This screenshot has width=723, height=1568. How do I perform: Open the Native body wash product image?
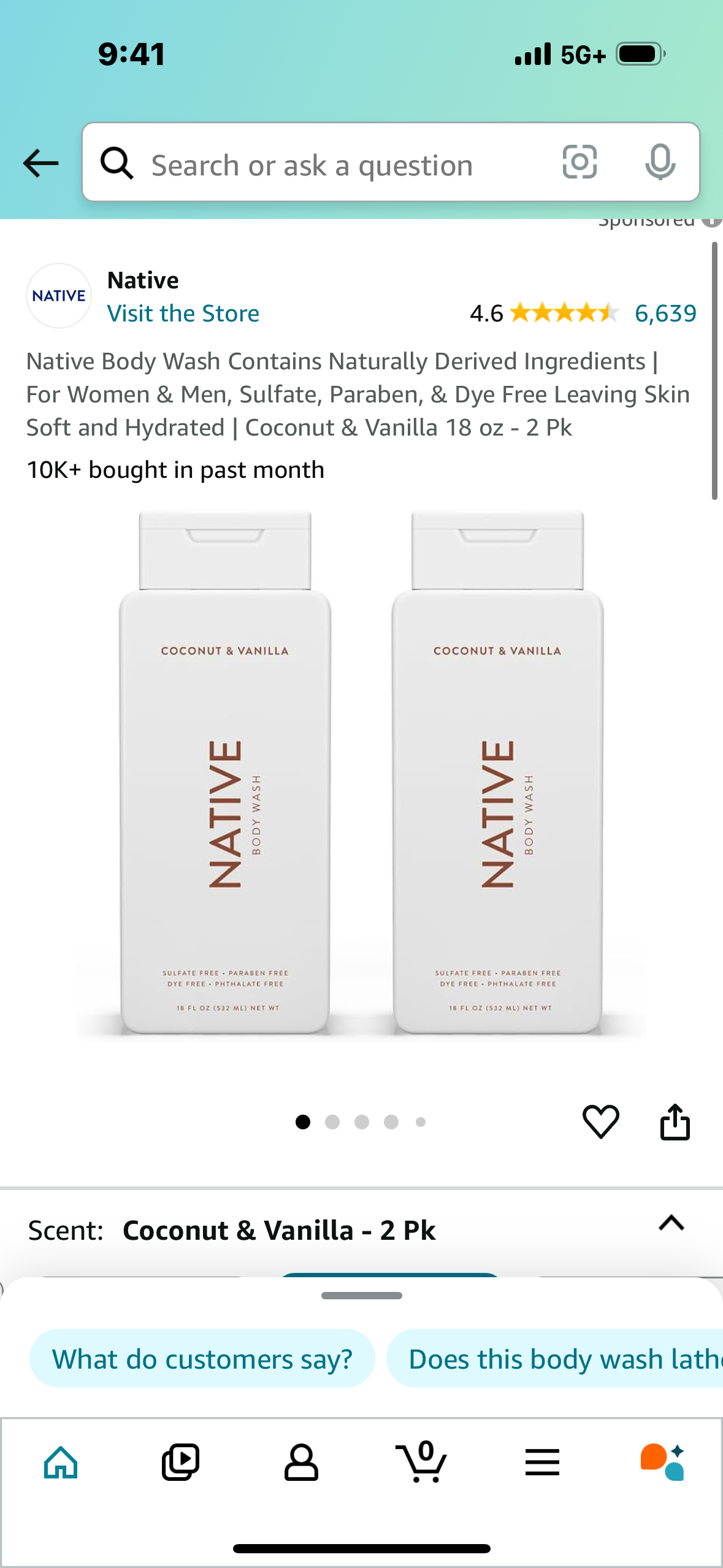coord(361,773)
